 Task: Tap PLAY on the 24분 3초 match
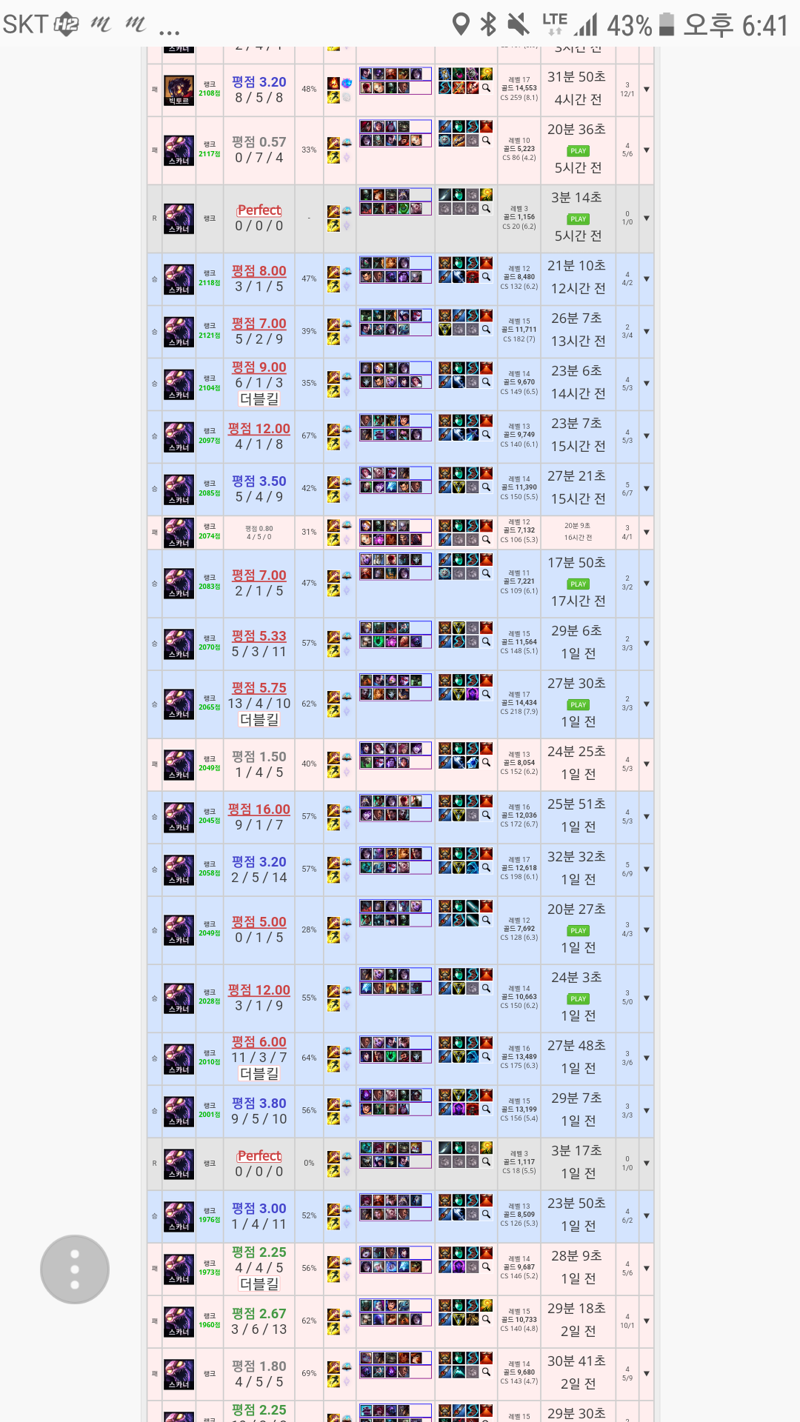point(578,998)
